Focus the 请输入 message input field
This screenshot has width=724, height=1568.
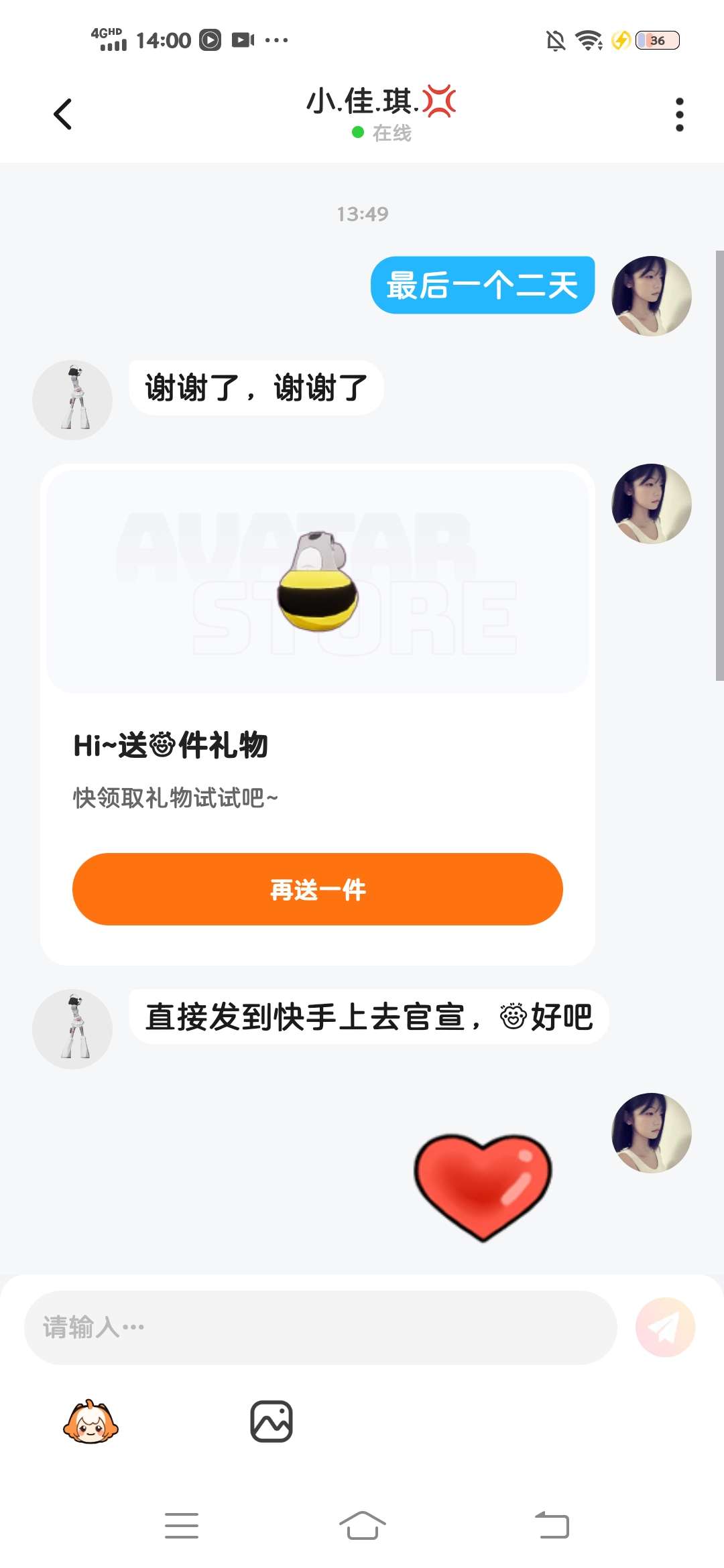320,1327
